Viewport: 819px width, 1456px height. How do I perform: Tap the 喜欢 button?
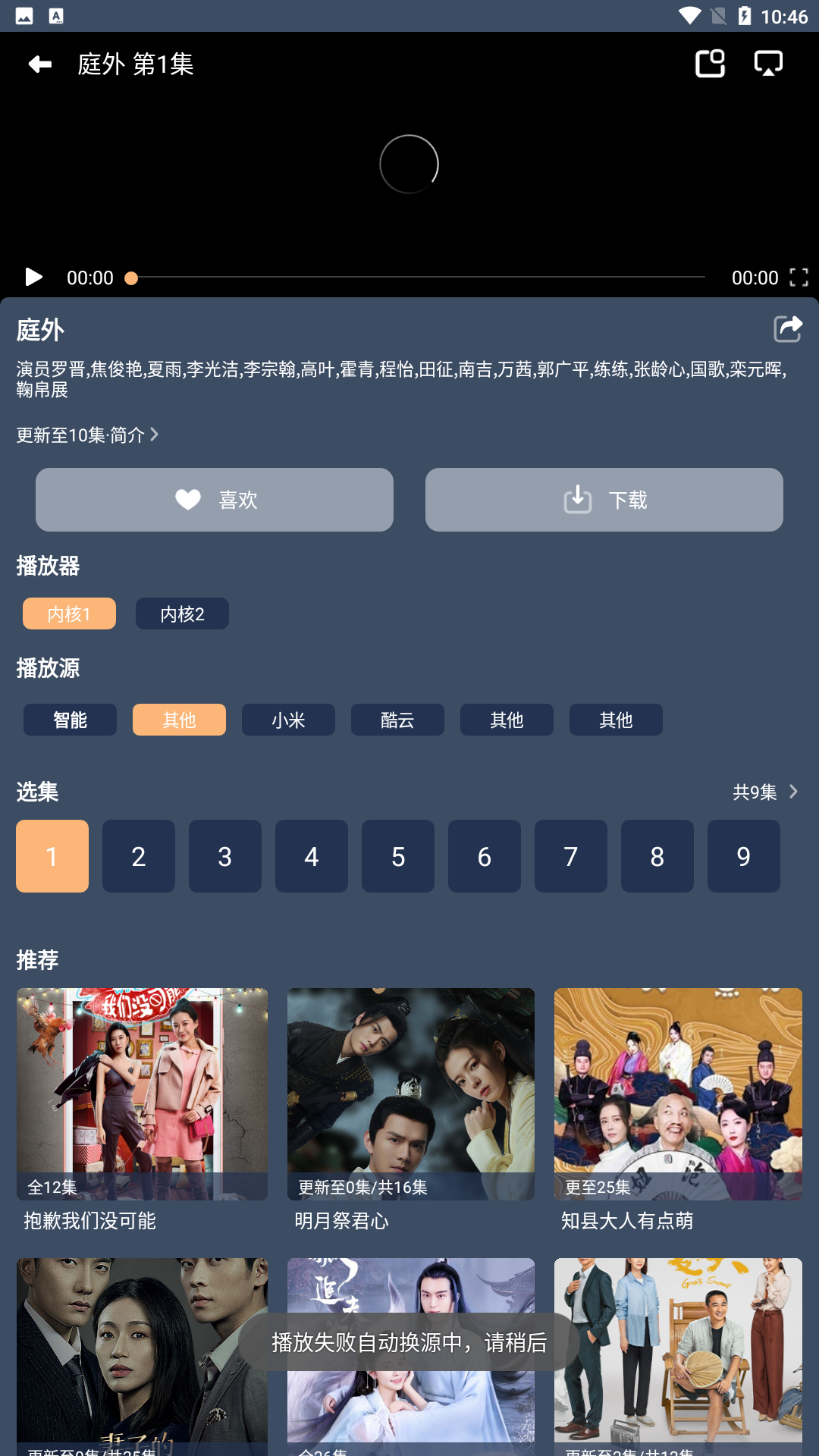[215, 500]
